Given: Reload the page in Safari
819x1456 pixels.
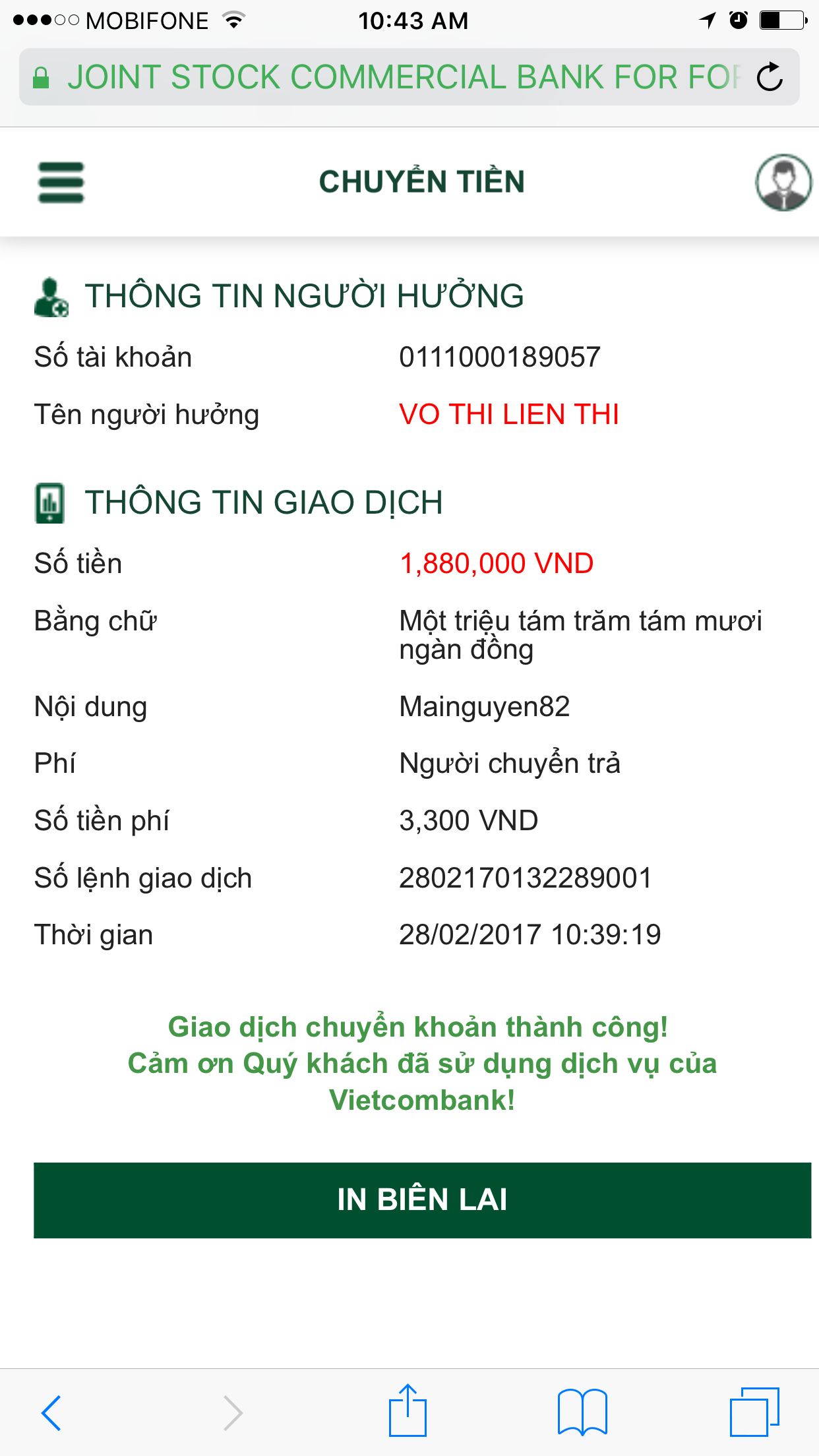Looking at the screenshot, I should [770, 77].
